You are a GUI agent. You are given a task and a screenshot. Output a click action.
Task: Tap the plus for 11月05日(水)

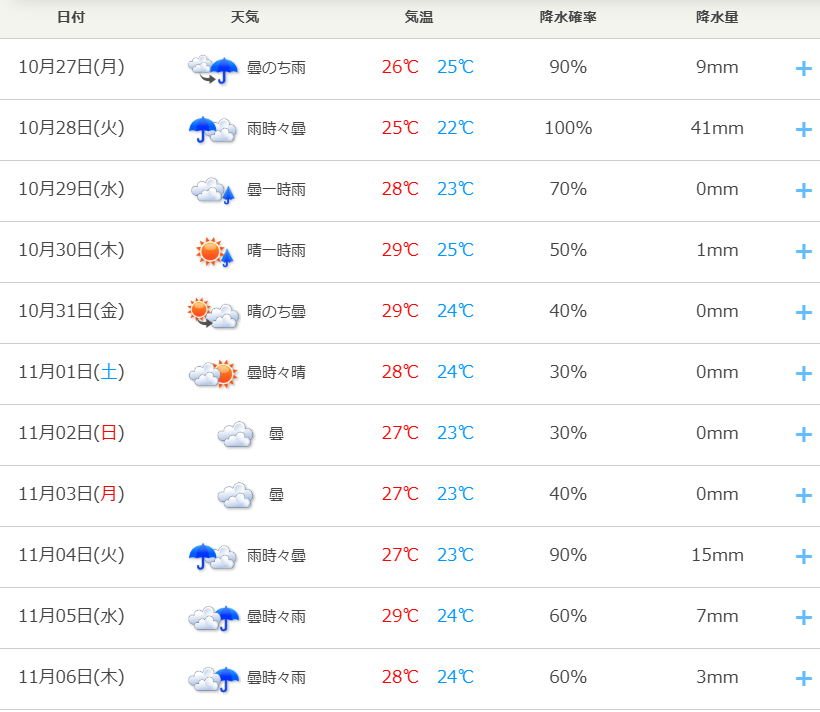pos(803,617)
